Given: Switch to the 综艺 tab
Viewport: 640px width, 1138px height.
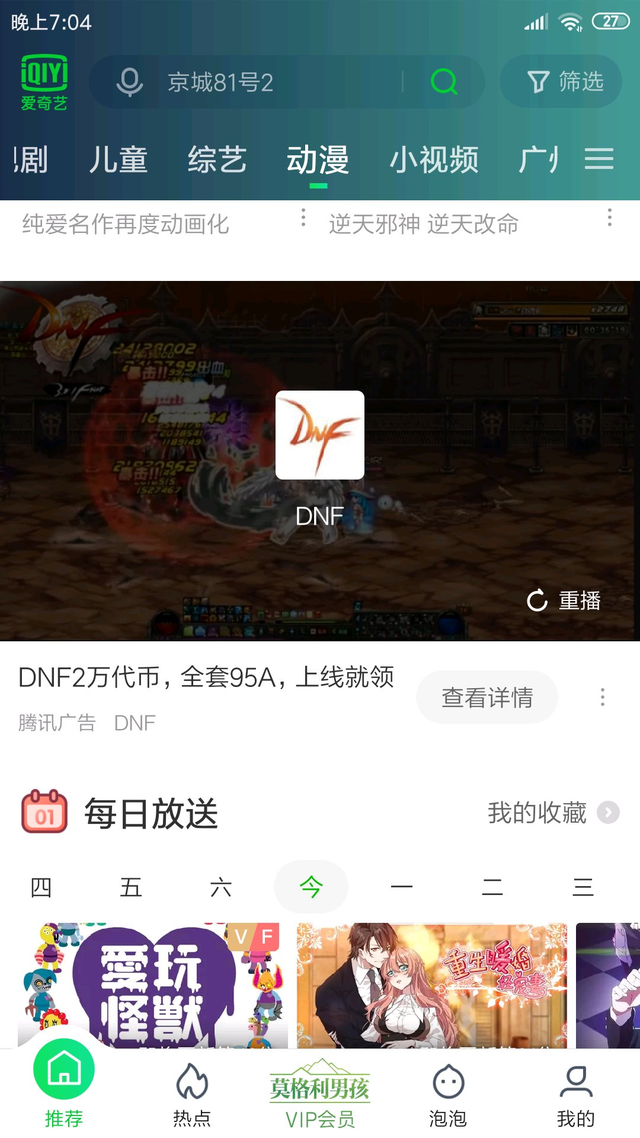Looking at the screenshot, I should click(217, 160).
